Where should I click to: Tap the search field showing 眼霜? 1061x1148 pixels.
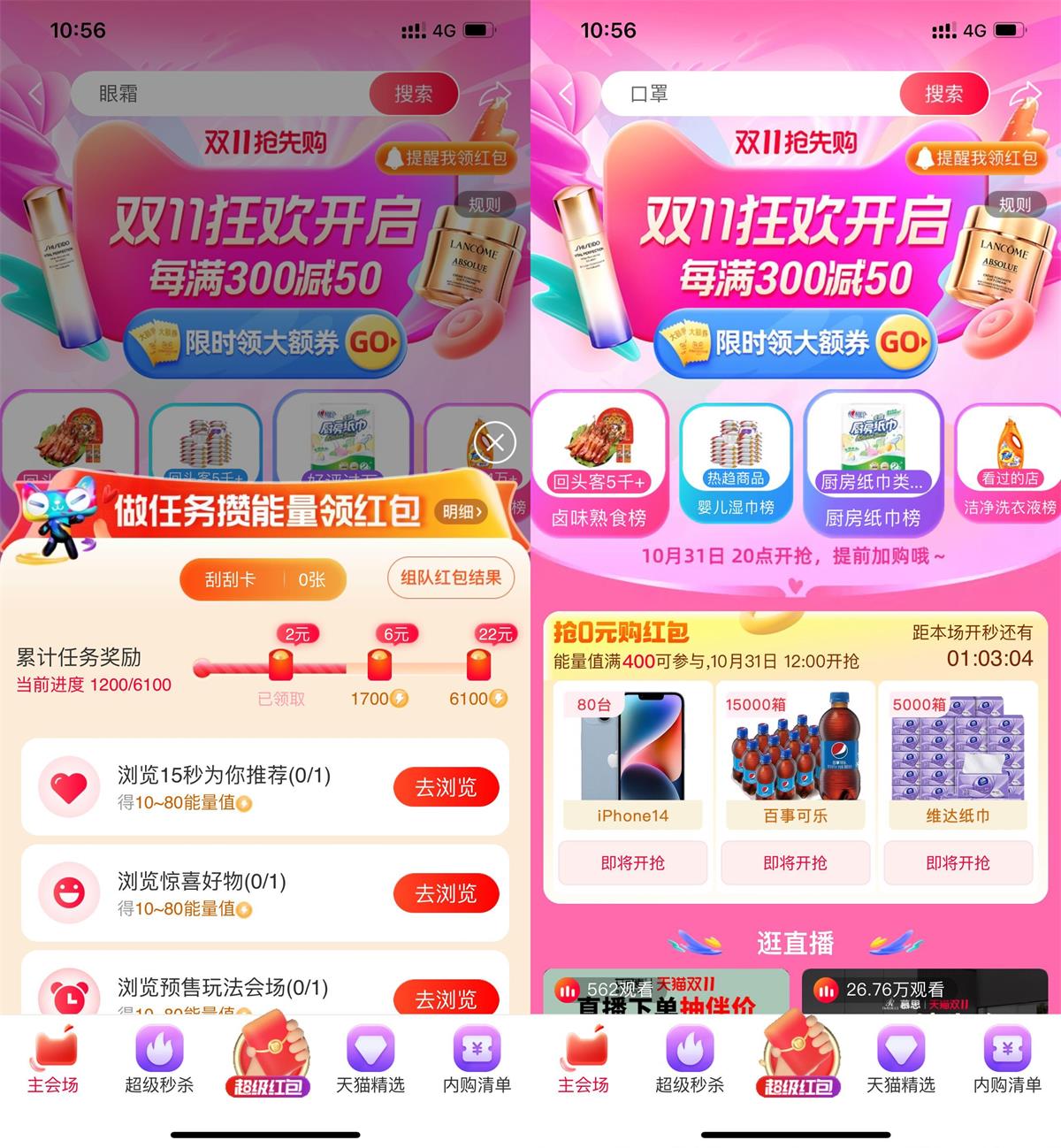[x=230, y=94]
